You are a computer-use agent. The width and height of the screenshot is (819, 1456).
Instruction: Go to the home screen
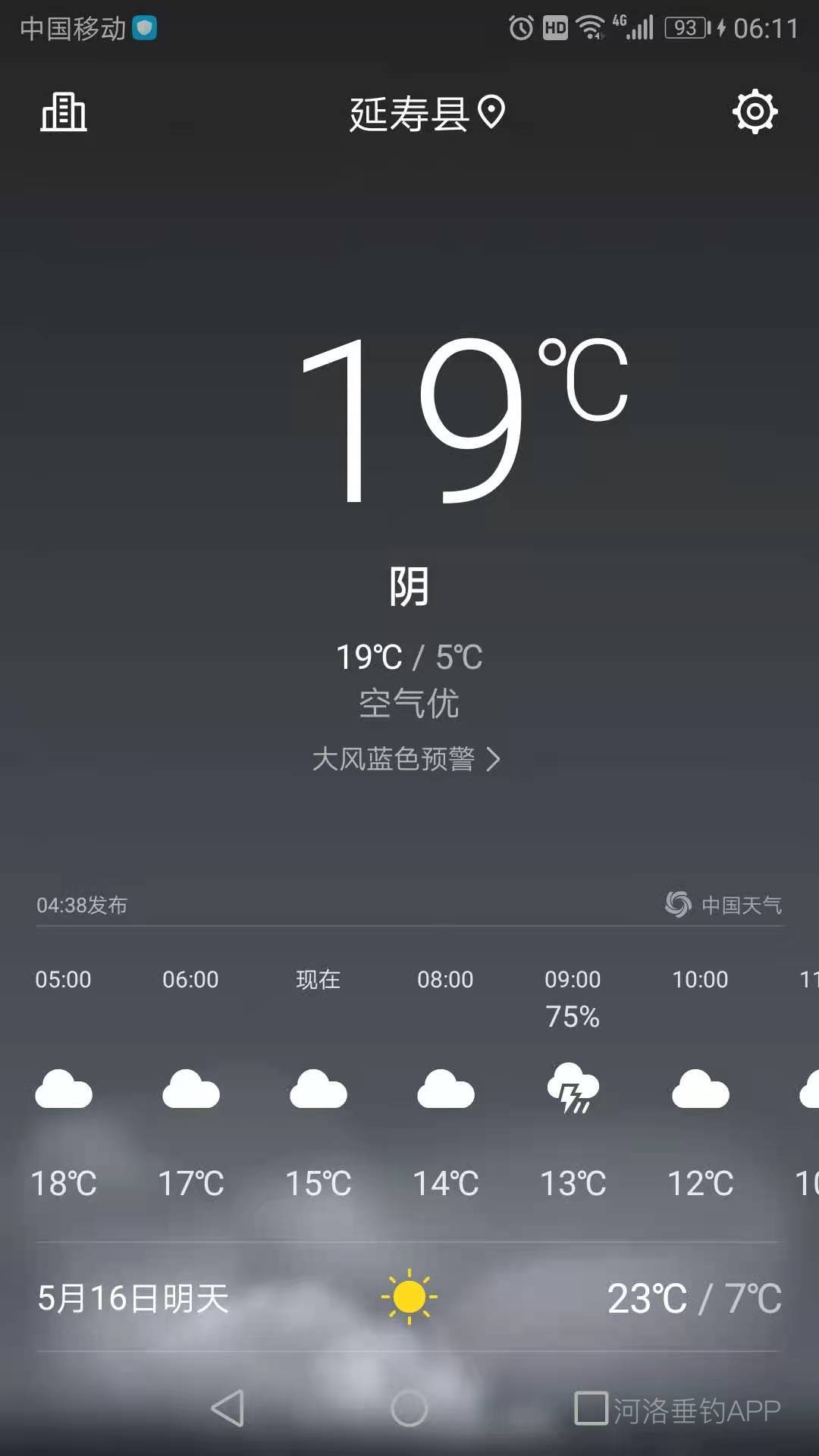click(409, 1409)
